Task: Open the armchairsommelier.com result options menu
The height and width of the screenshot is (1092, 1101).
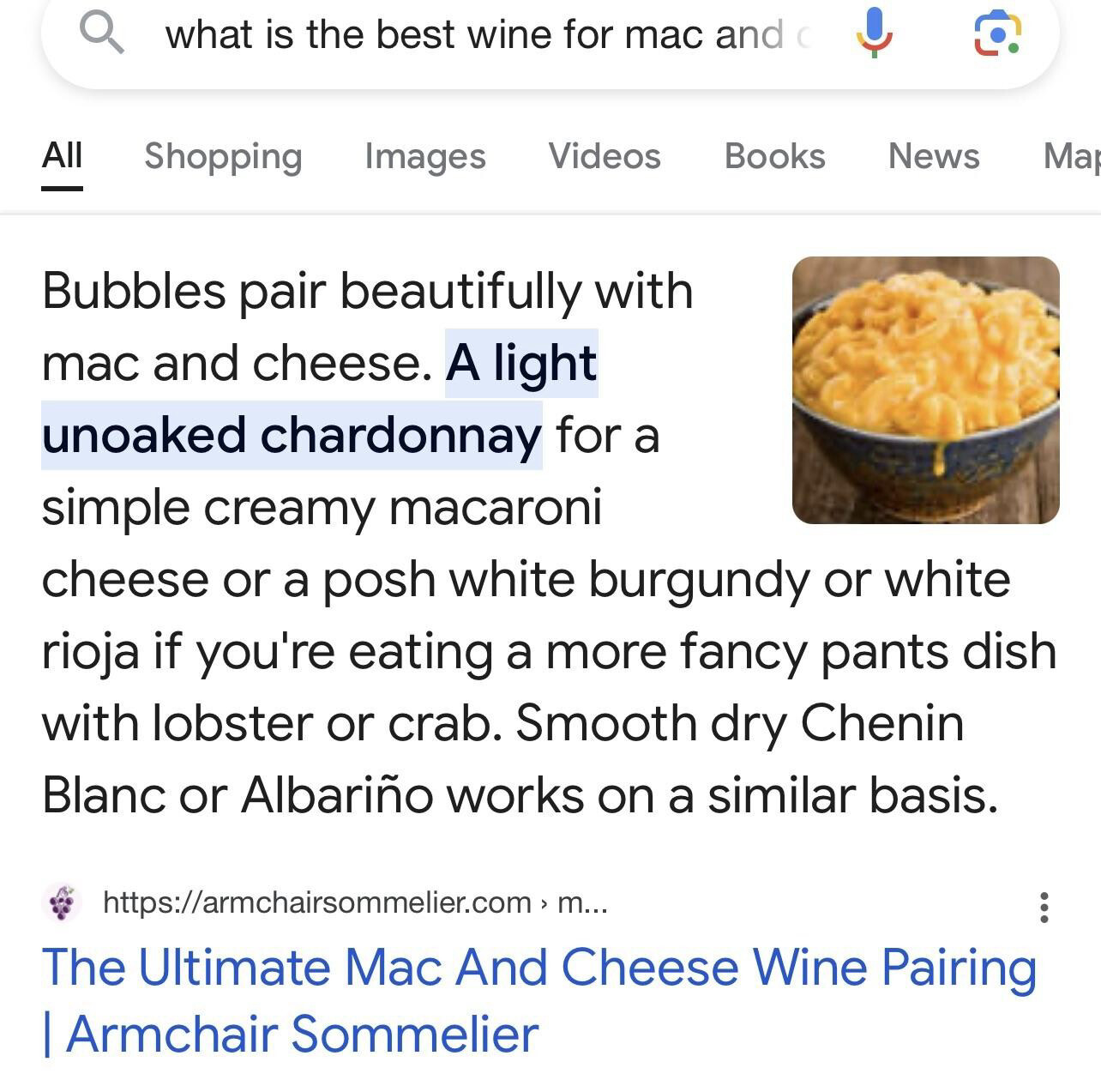Action: [1044, 907]
